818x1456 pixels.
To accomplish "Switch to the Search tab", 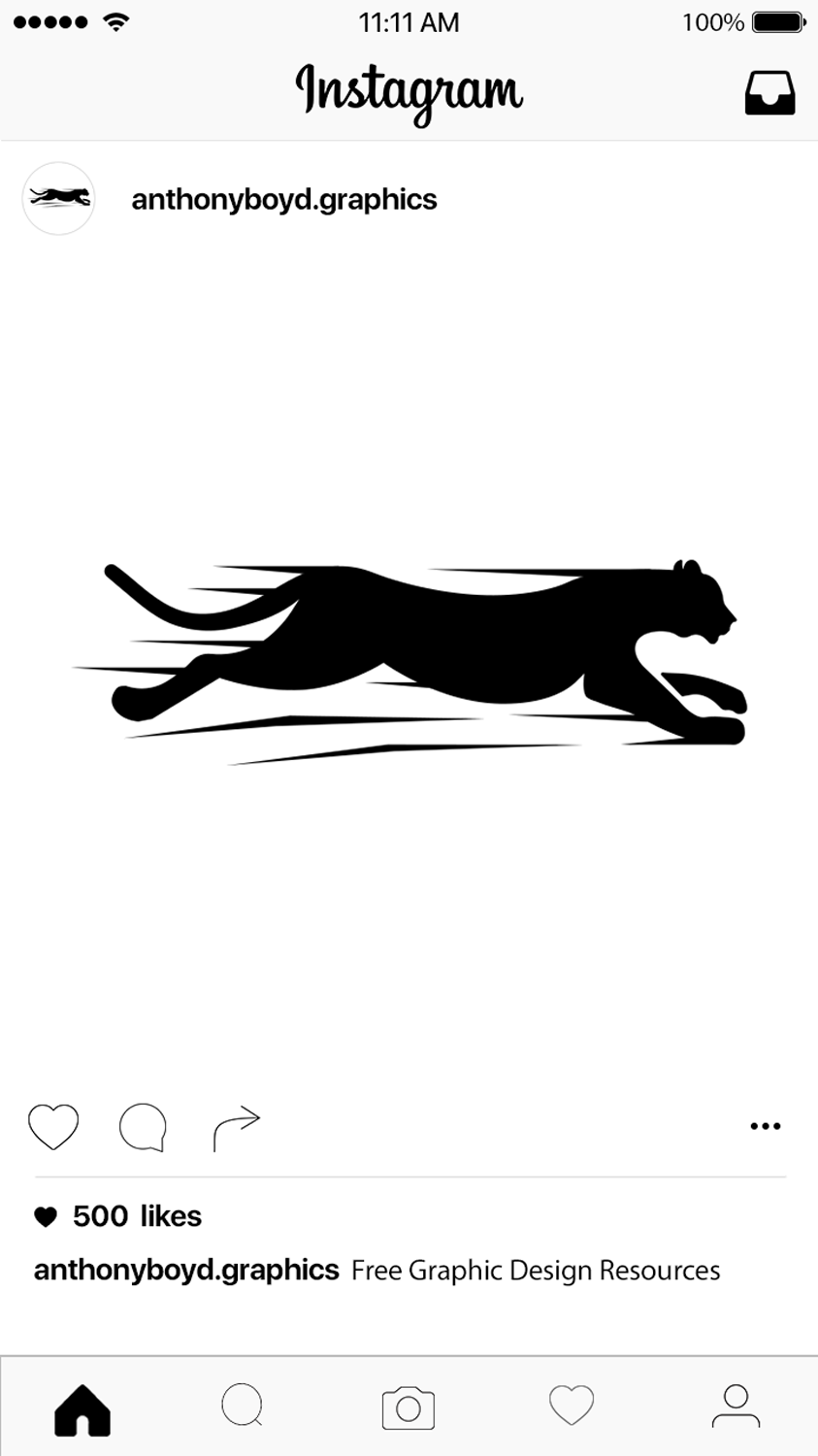I will [x=243, y=1406].
